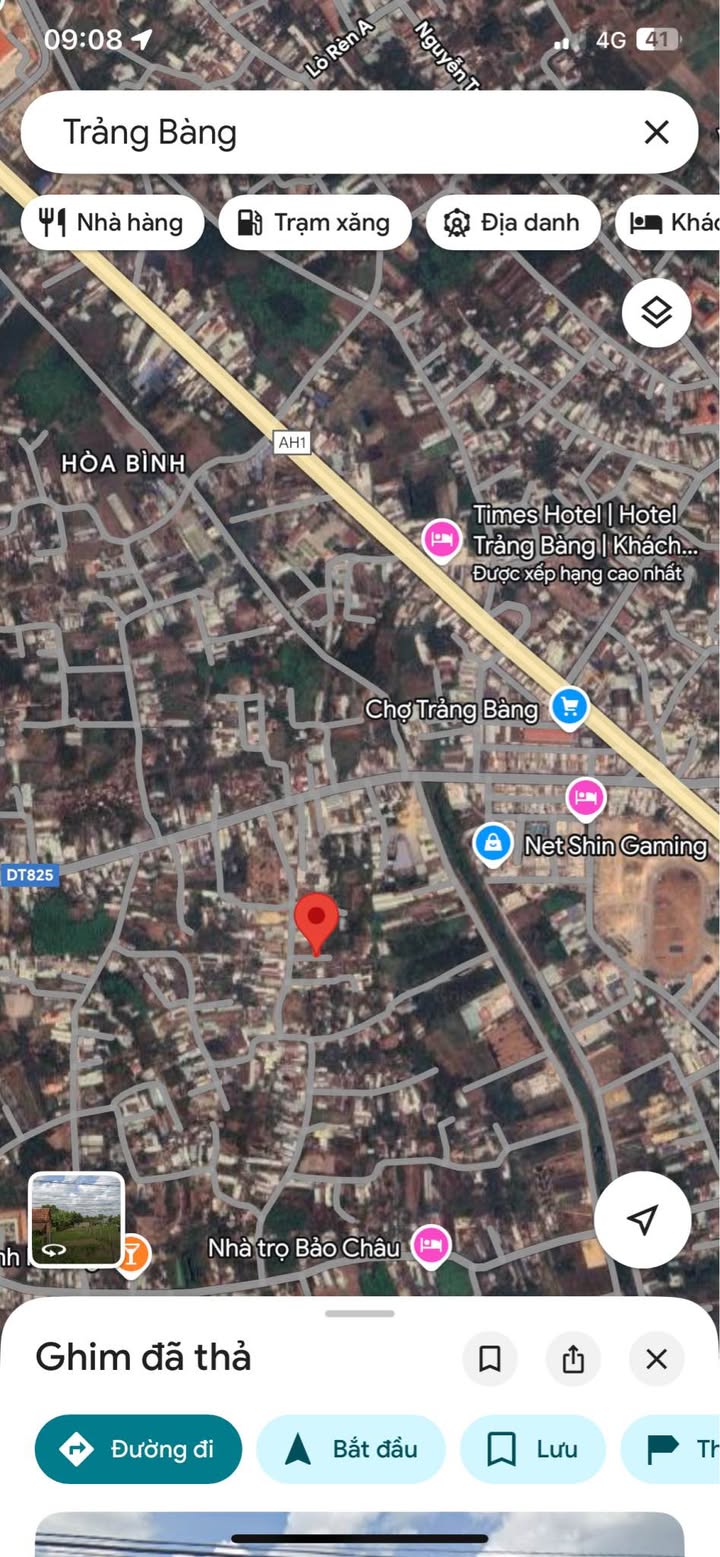Open Times Hotel marker on map
The width and height of the screenshot is (720, 1557).
(440, 539)
